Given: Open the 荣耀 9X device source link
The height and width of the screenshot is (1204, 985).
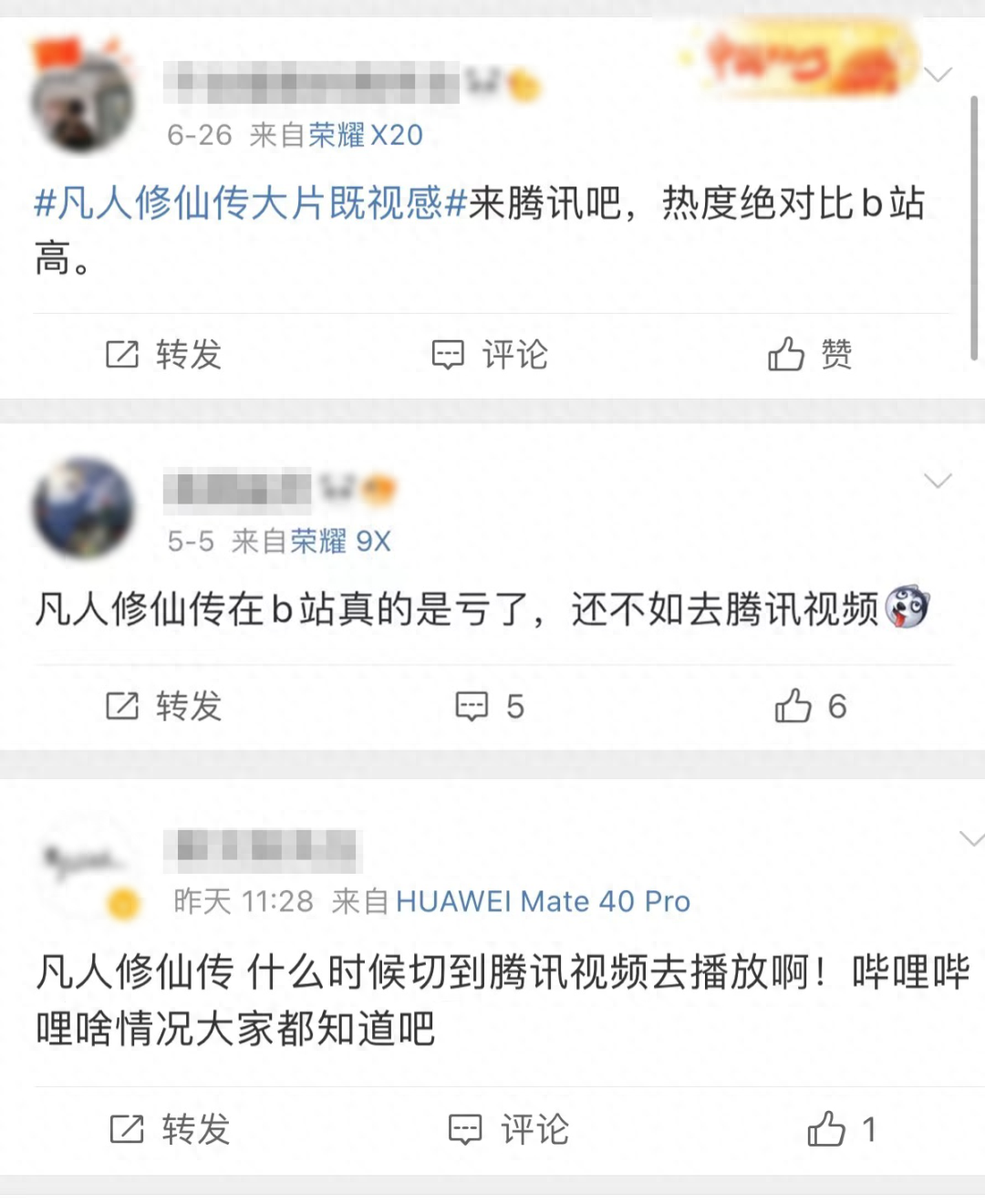Looking at the screenshot, I should 340,541.
